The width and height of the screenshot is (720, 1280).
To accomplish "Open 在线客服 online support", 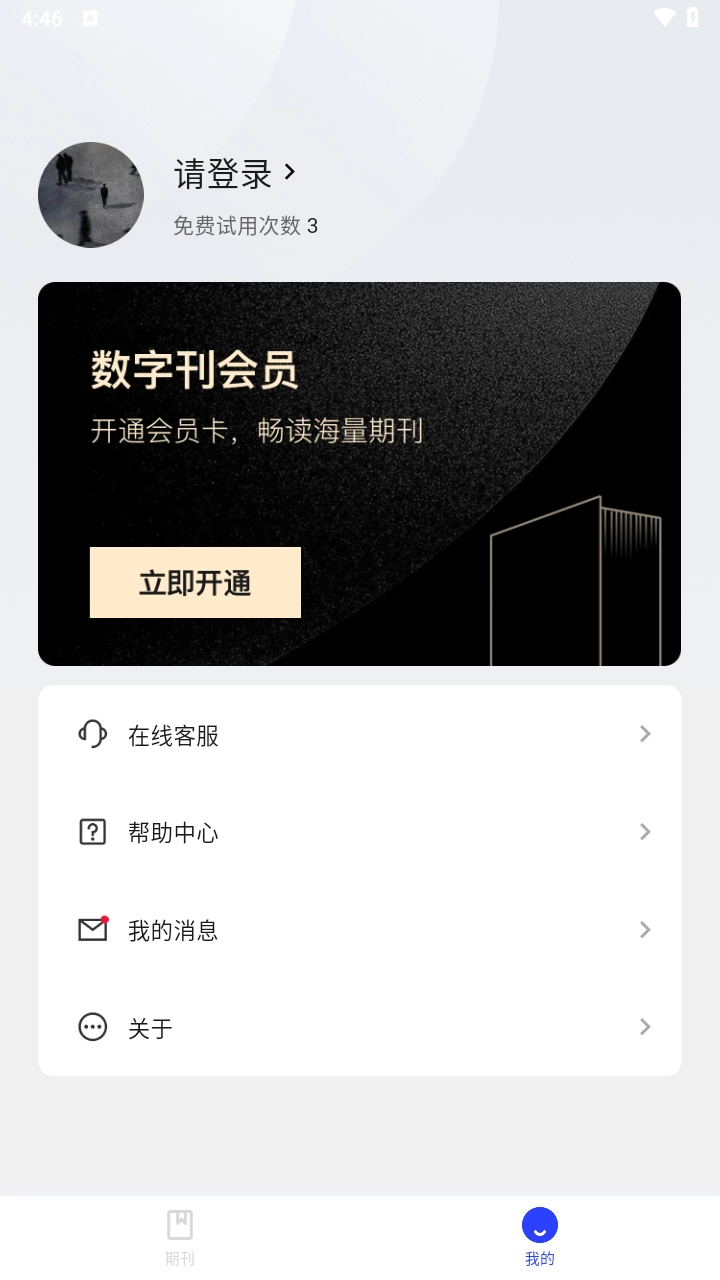I will point(360,735).
